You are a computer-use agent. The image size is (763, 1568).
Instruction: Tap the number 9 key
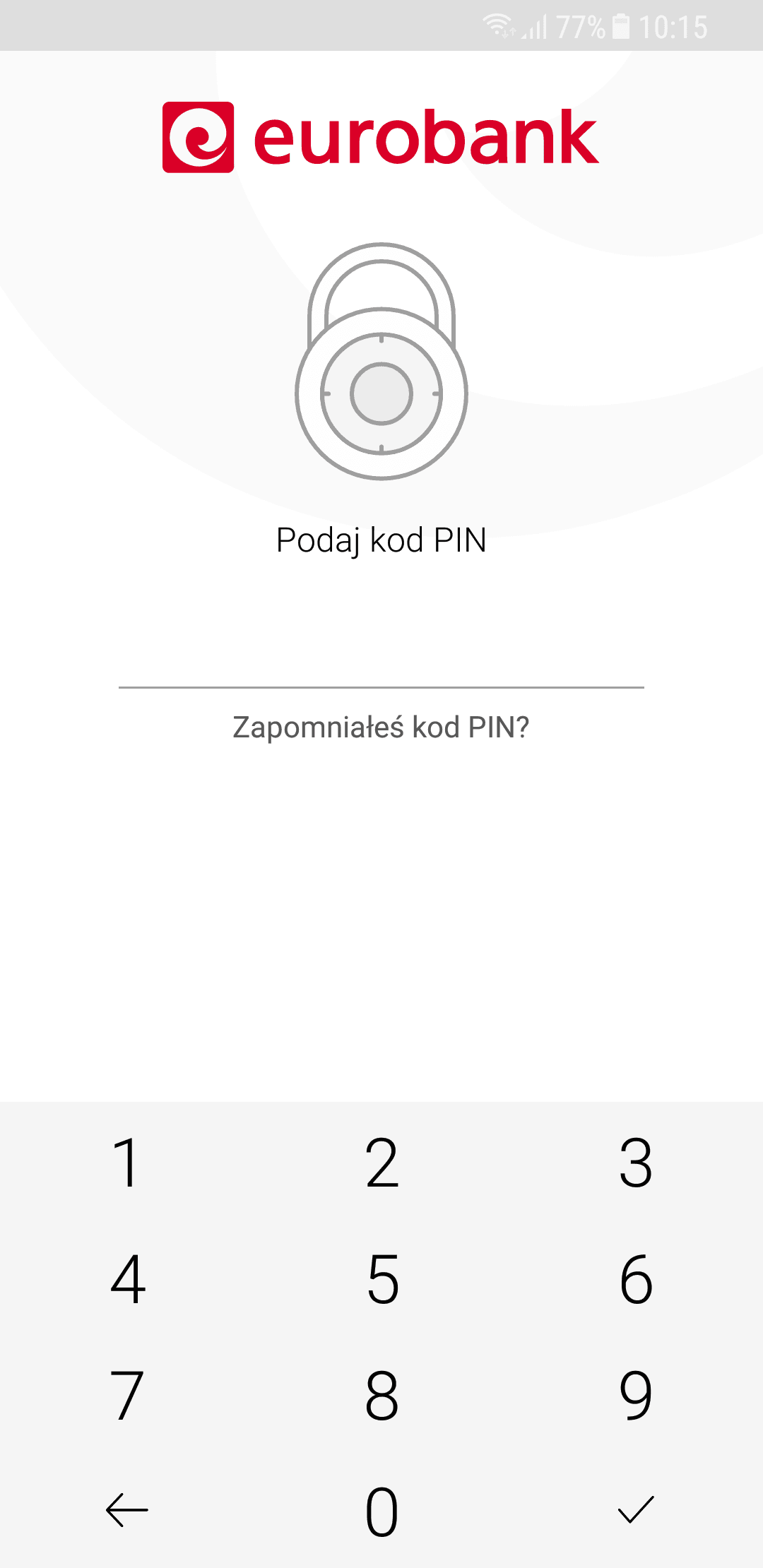click(x=636, y=1395)
